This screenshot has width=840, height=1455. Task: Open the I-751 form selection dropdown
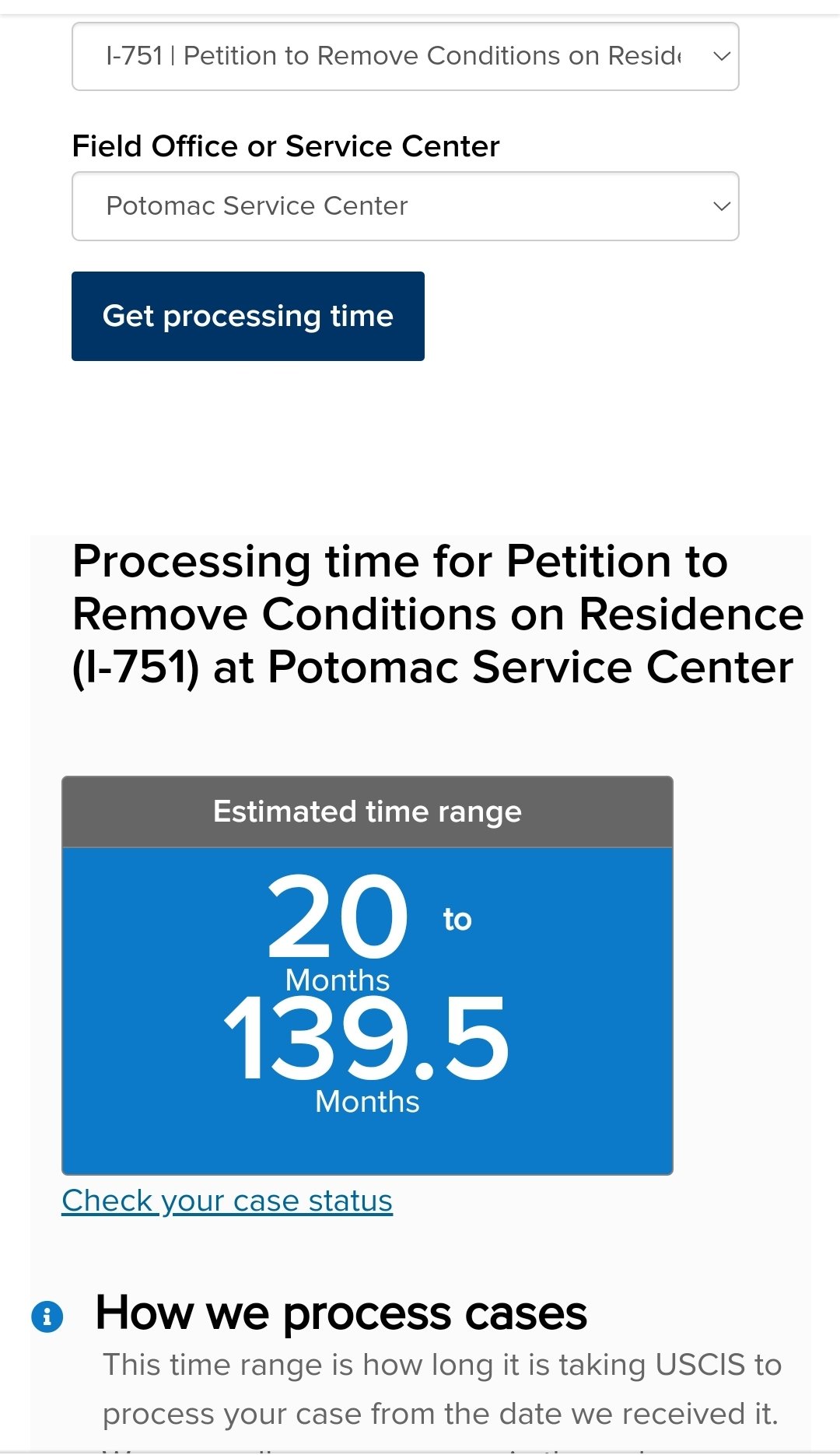405,57
